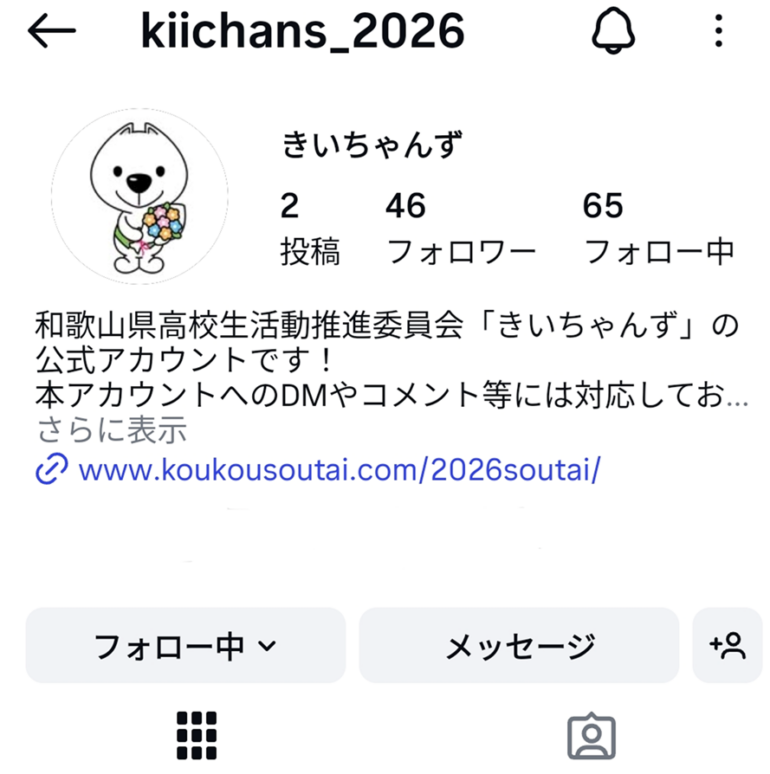Screen dimensions: 770x774
Task: Show suggested accounts with the add-person button
Action: pos(727,646)
